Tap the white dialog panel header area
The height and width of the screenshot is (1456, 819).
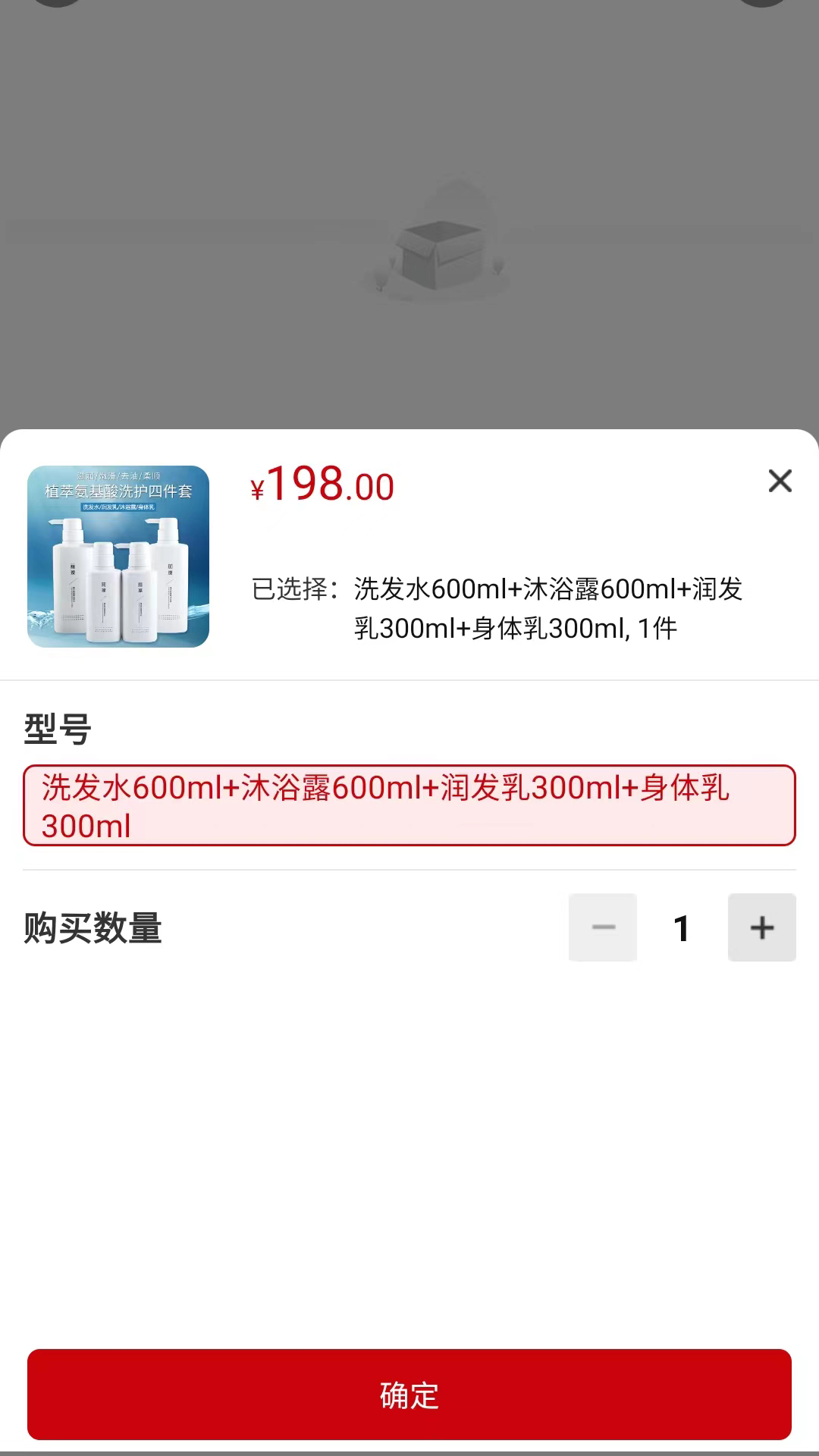[409, 455]
